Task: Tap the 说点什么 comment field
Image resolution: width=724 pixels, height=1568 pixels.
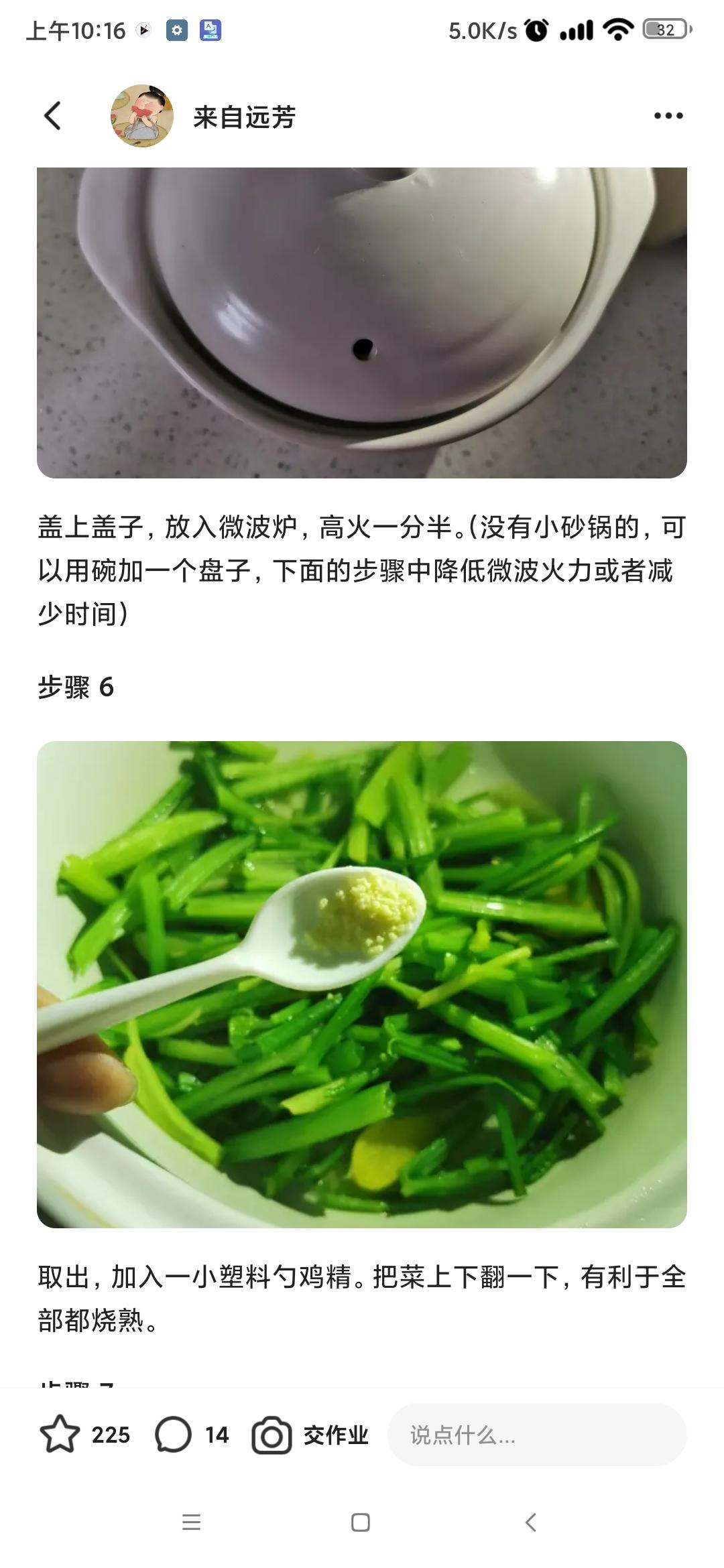Action: 536,1434
